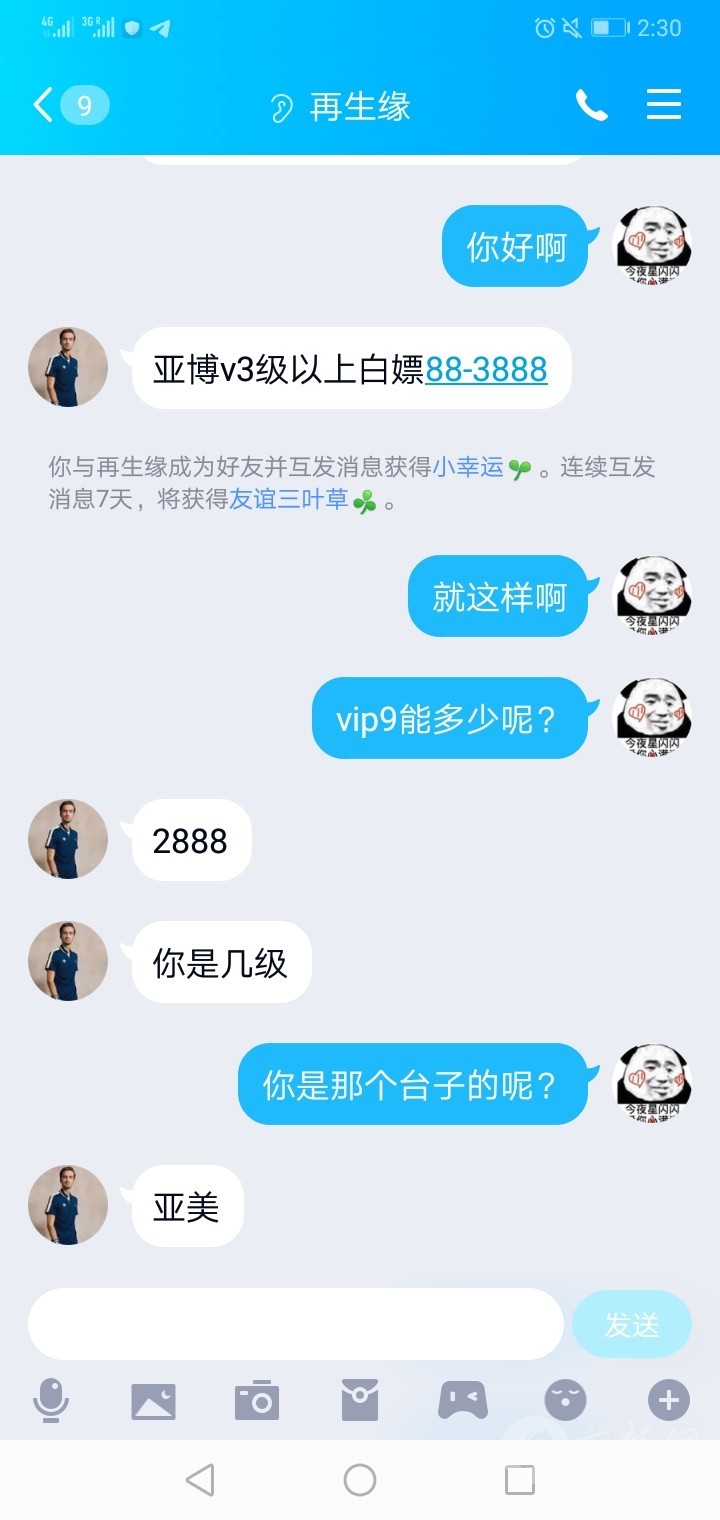Screen dimensions: 720x1520
Task: Open the chat settings menu
Action: click(664, 105)
